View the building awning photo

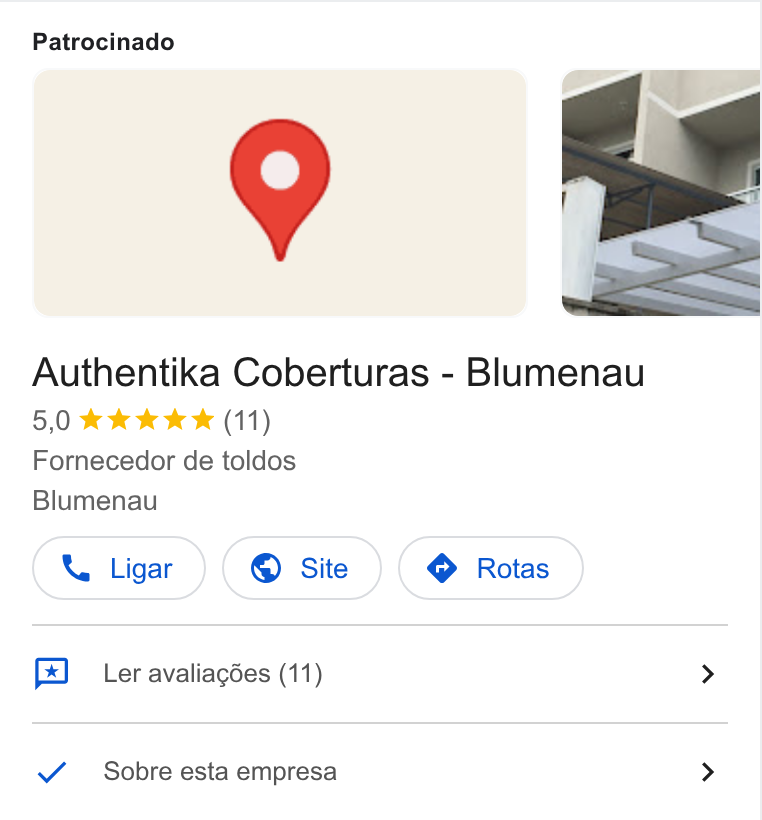(661, 192)
